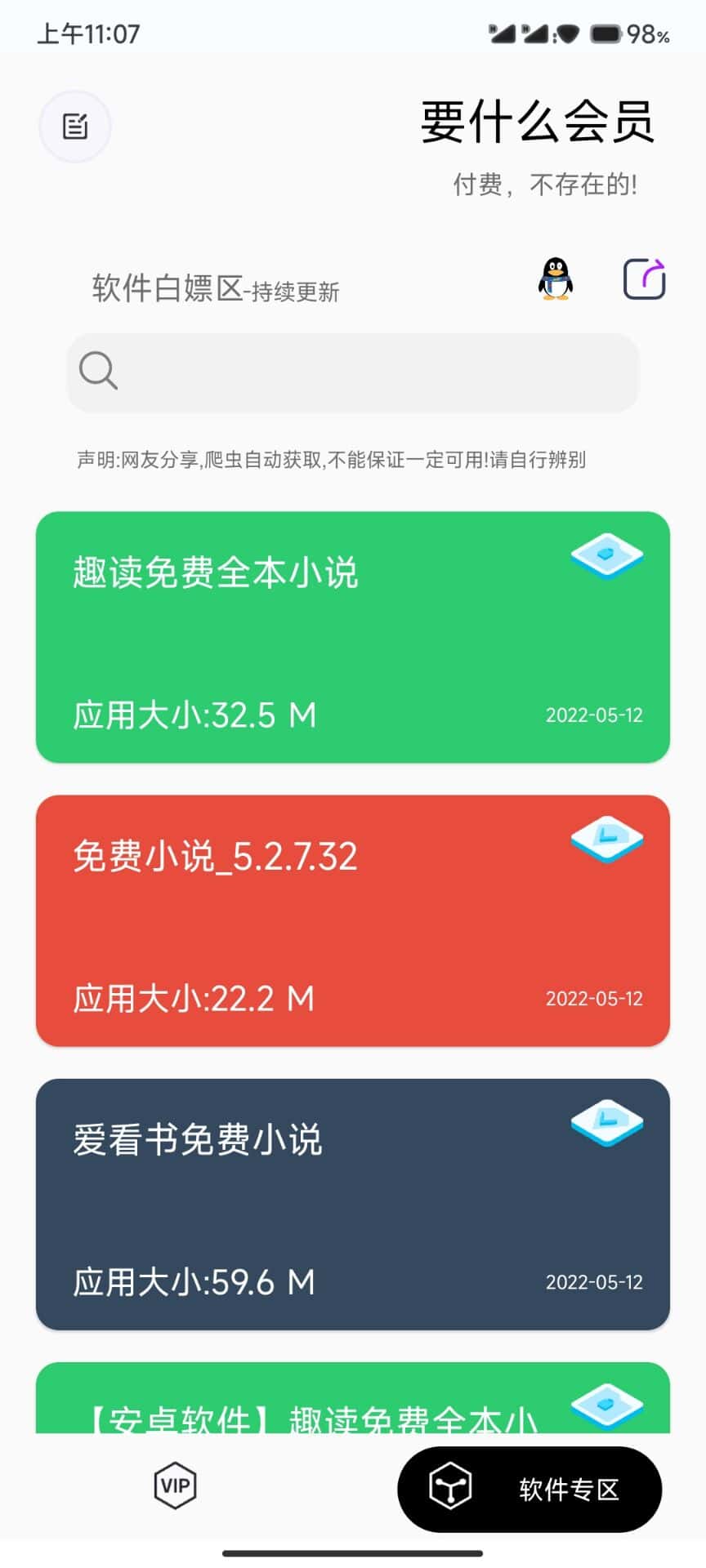Viewport: 706px width, 1568px height.
Task: Open the 免费小说_5.2.7.32 card
Action: (x=353, y=920)
